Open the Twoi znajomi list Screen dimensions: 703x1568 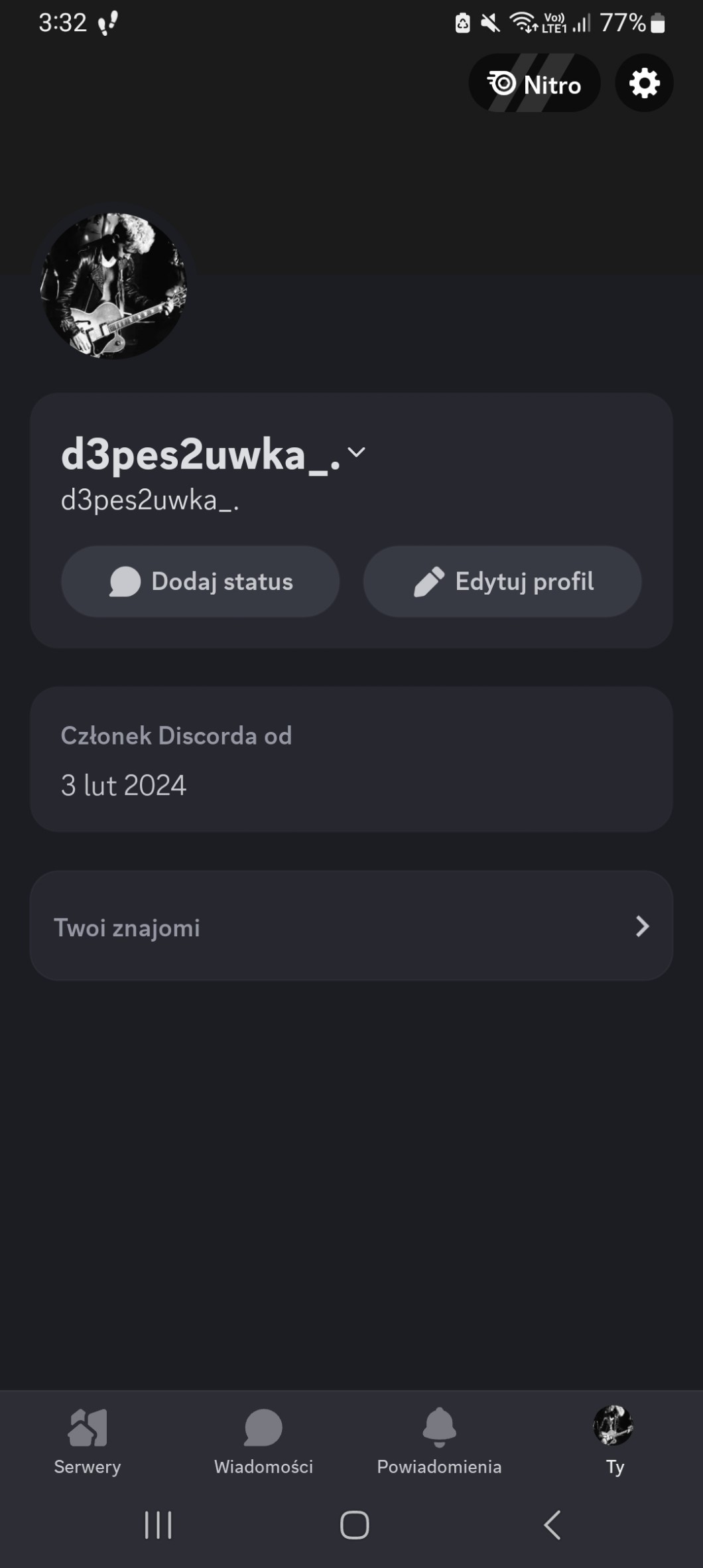(351, 926)
